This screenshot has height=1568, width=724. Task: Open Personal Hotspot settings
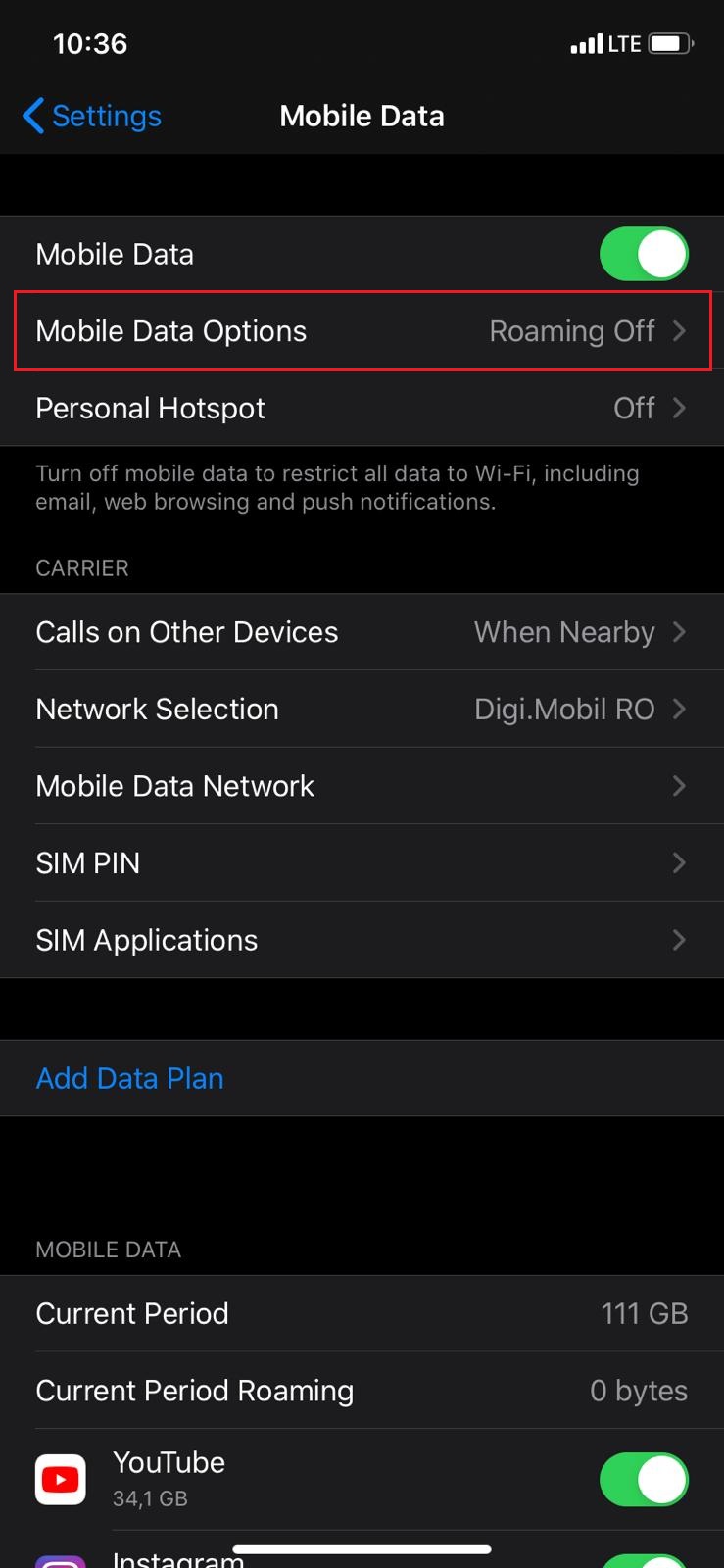tap(362, 408)
